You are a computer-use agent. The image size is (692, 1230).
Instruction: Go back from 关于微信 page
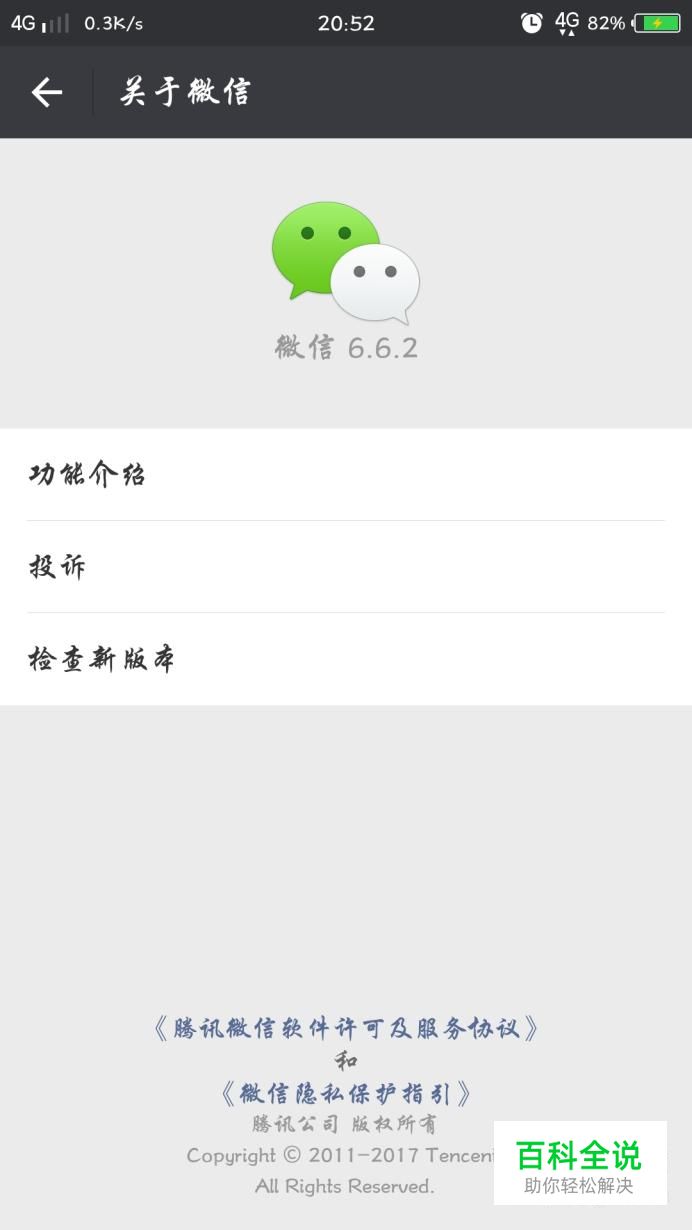[47, 93]
